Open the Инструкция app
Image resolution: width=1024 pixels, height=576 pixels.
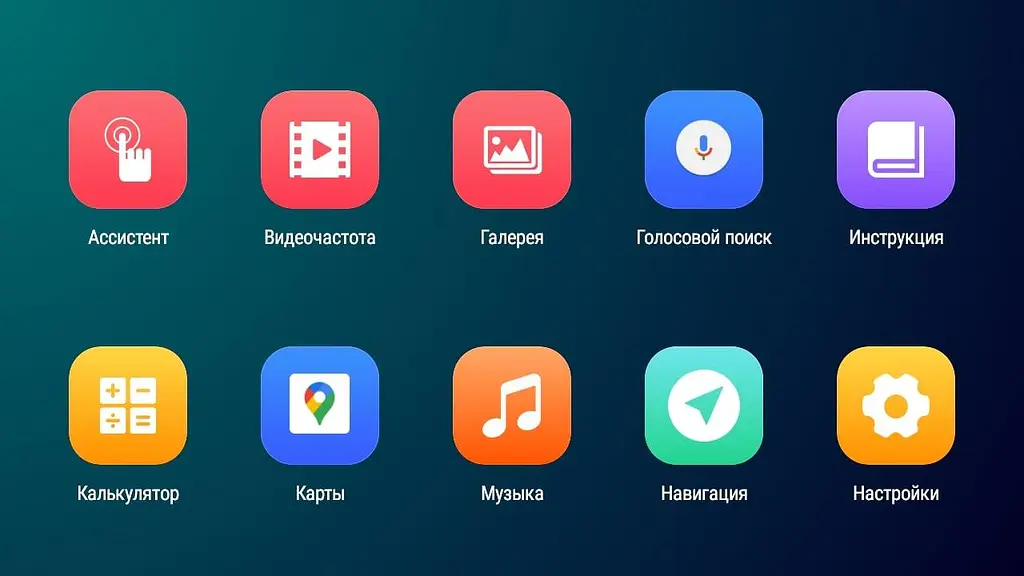(x=896, y=150)
